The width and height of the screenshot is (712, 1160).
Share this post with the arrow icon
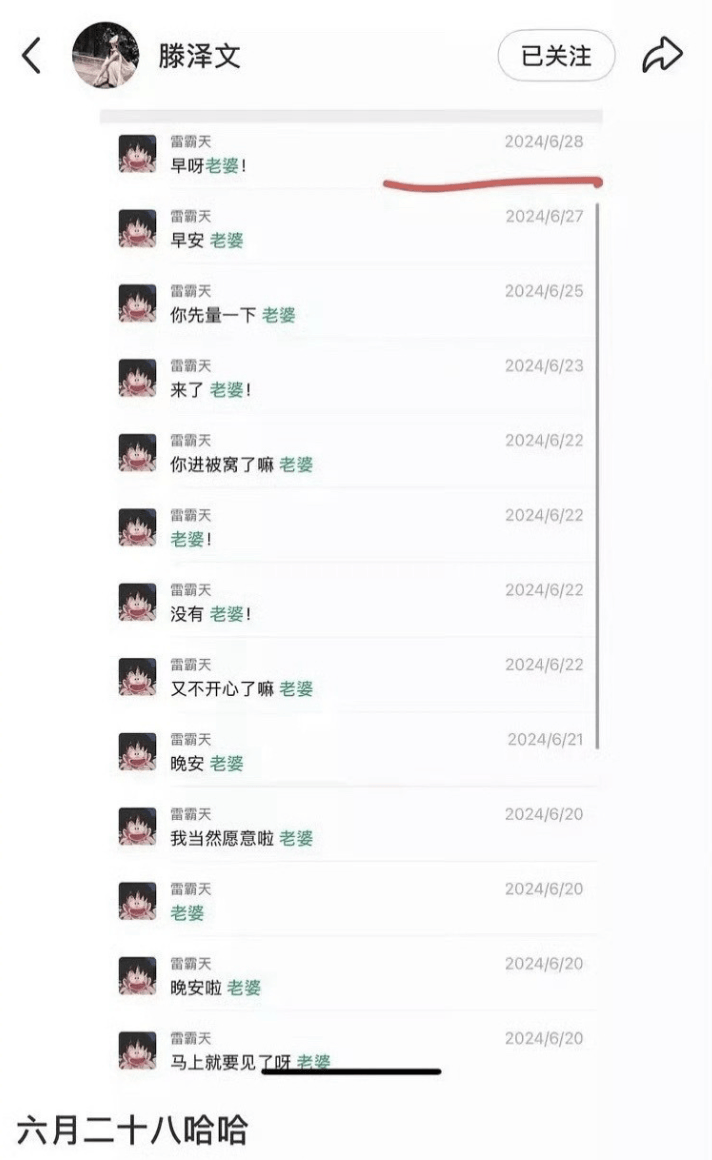[x=662, y=56]
